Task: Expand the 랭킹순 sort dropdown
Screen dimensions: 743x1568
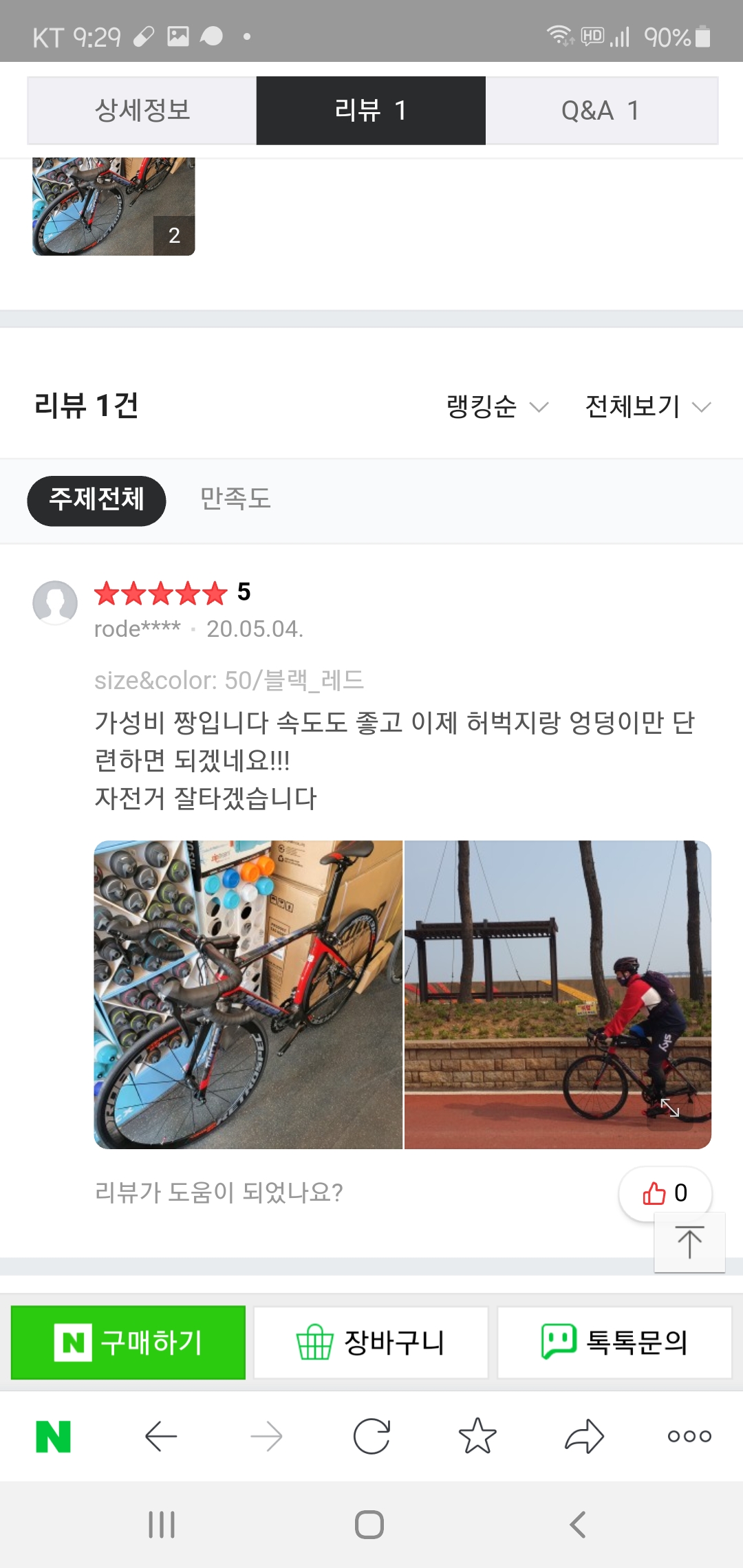Action: coord(497,406)
